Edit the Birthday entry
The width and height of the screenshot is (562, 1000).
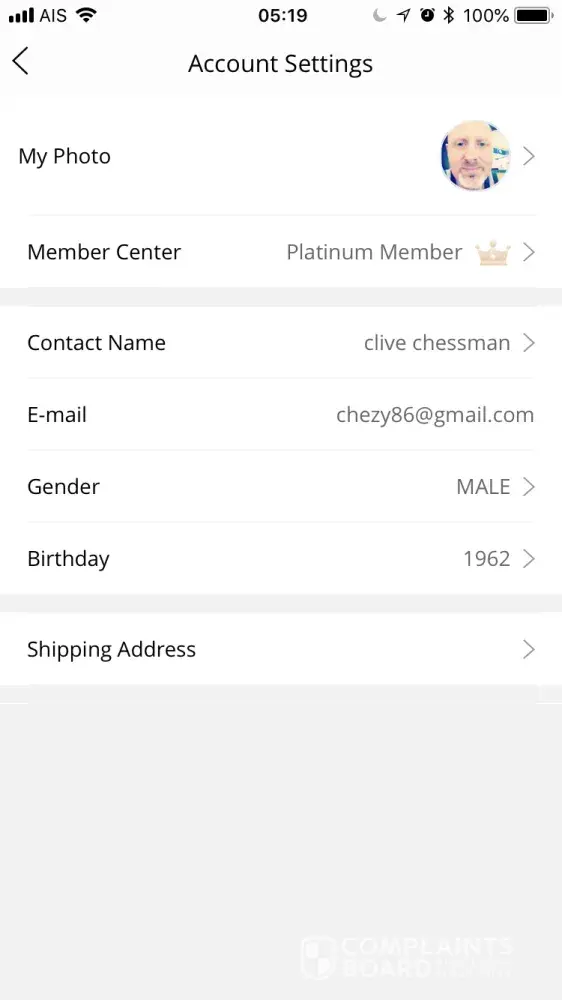[281, 559]
